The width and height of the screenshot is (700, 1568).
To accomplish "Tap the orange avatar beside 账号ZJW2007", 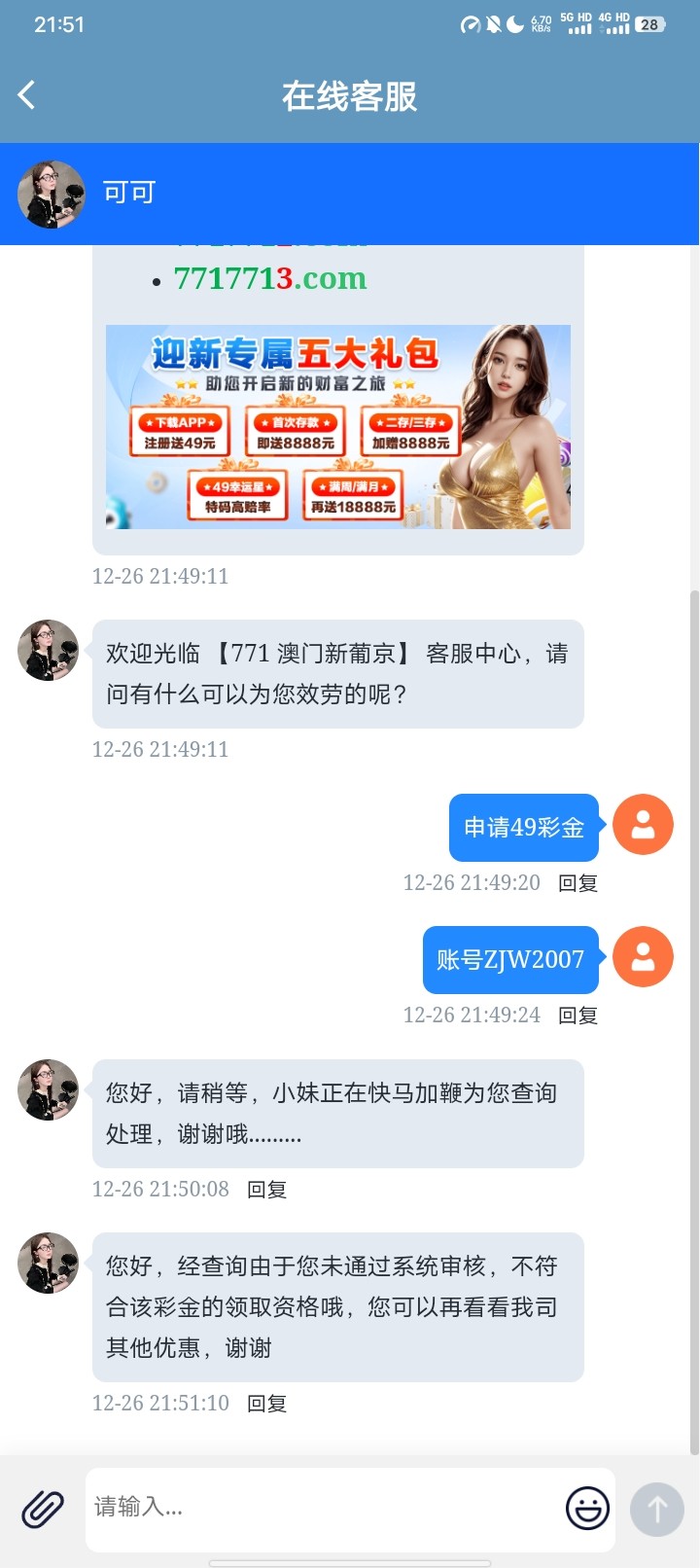I will pyautogui.click(x=644, y=956).
